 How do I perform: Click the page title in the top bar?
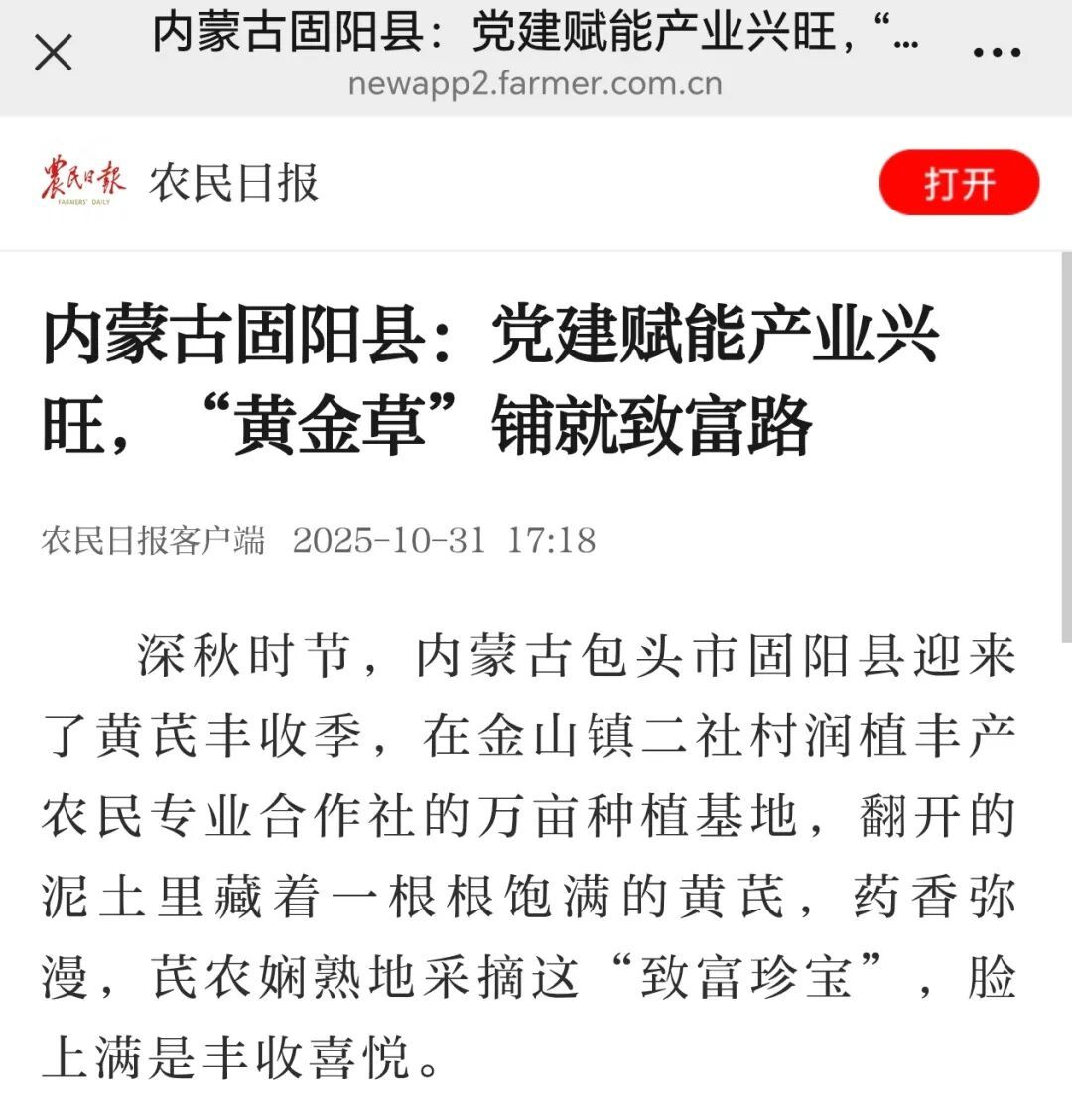click(536, 35)
